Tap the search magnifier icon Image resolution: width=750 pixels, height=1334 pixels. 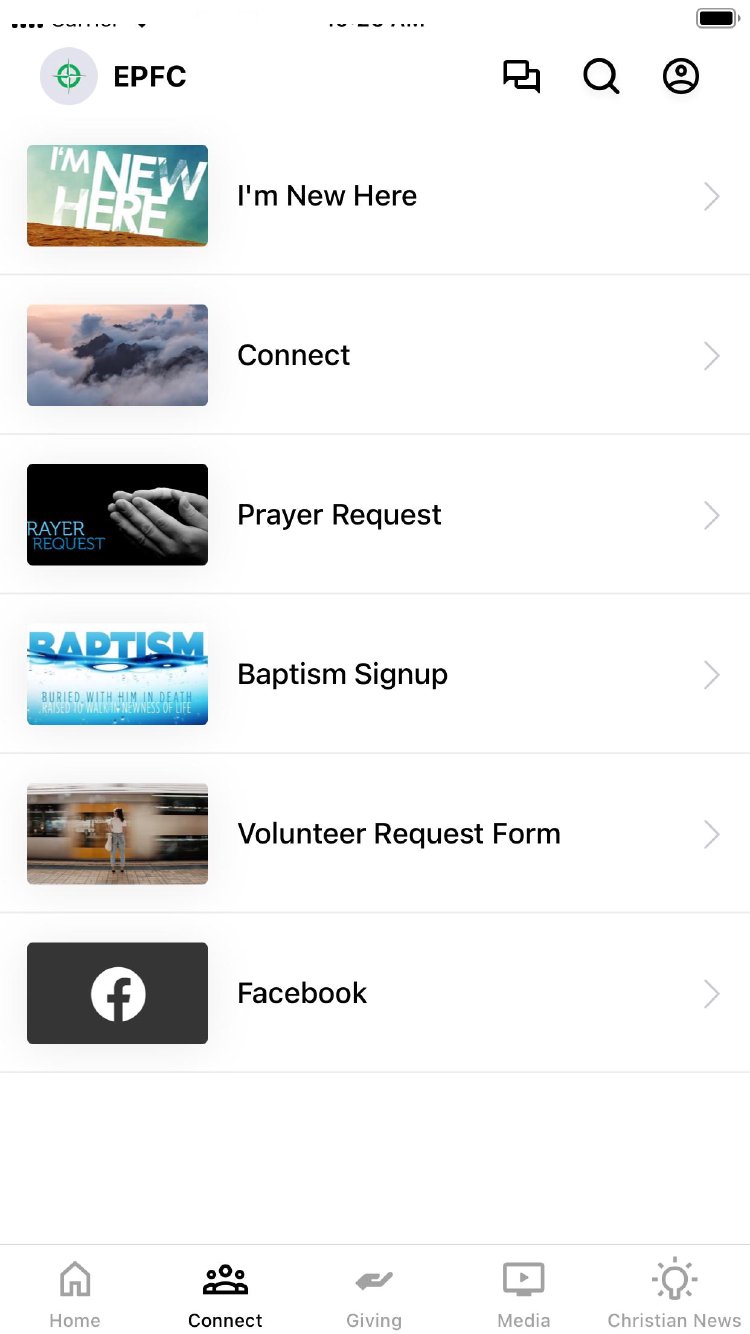pos(601,77)
